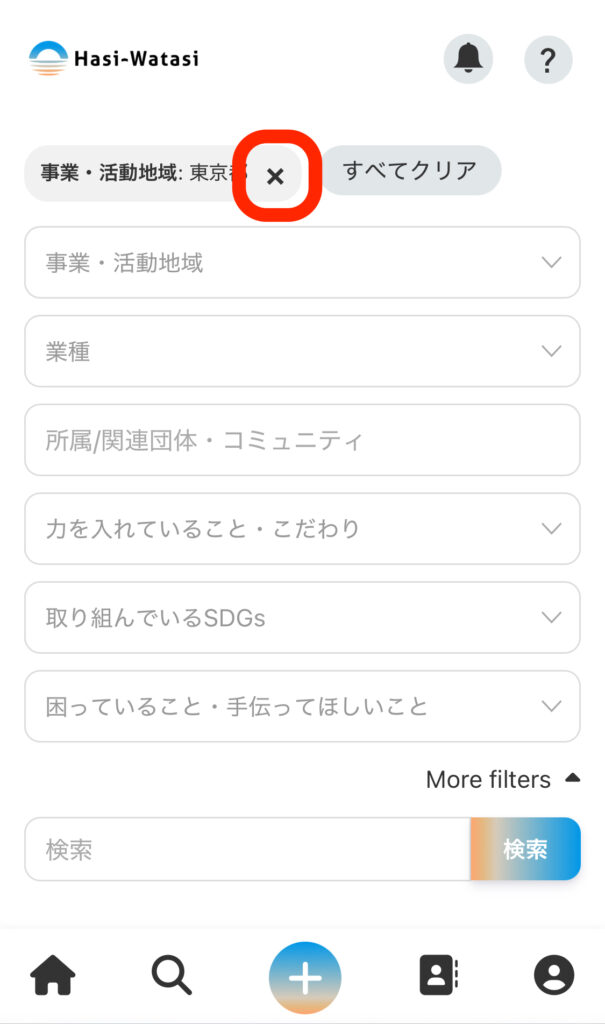Image resolution: width=605 pixels, height=1024 pixels.
Task: Expand 力を入れていること・こだわり dropdown
Action: (302, 528)
